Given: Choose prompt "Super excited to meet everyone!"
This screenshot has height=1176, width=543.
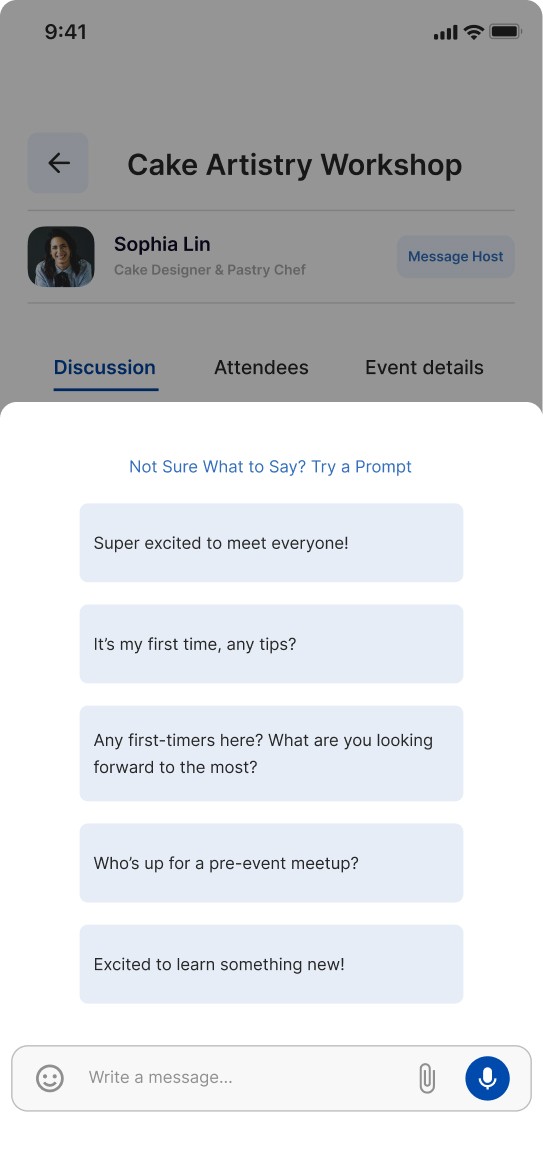Looking at the screenshot, I should (x=272, y=543).
